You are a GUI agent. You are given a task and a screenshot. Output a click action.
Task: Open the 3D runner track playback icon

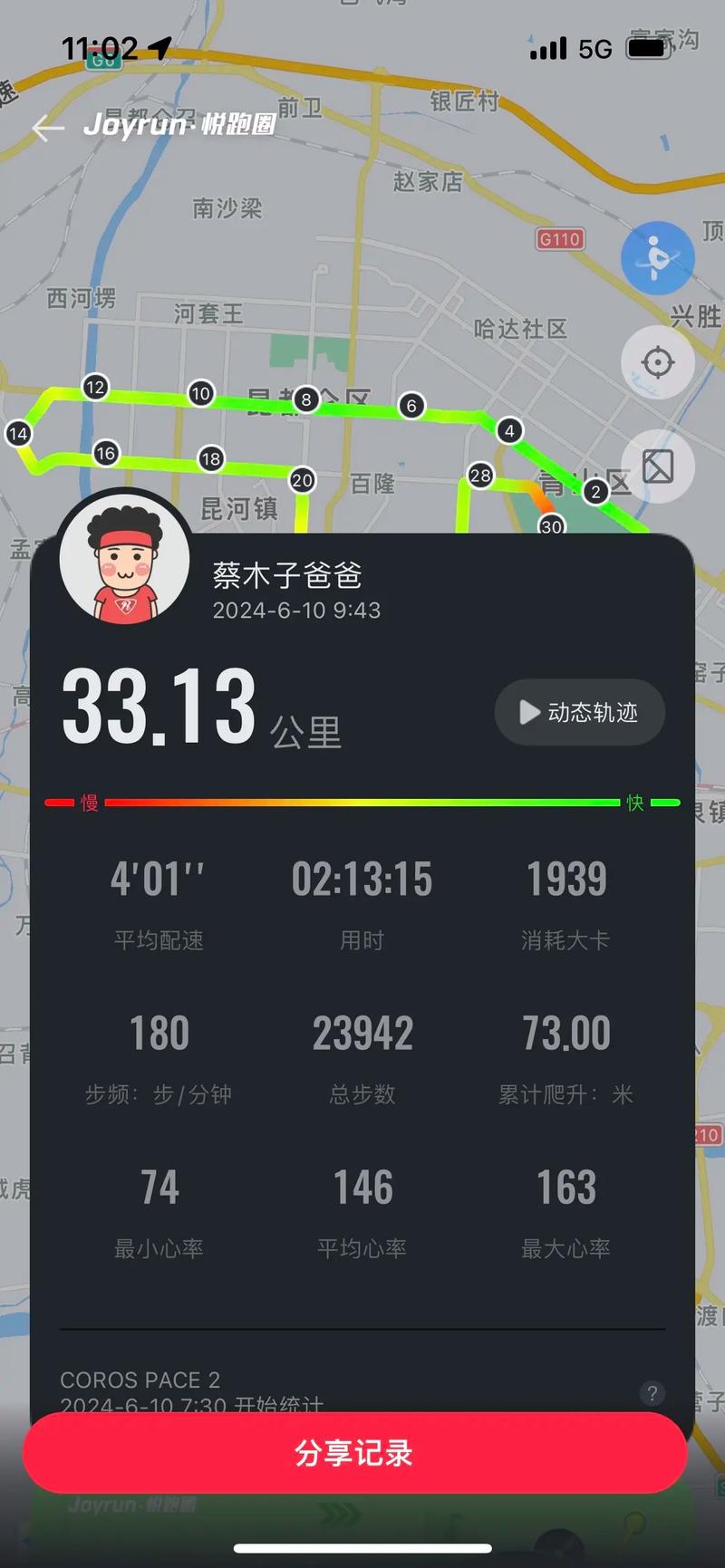[x=657, y=258]
